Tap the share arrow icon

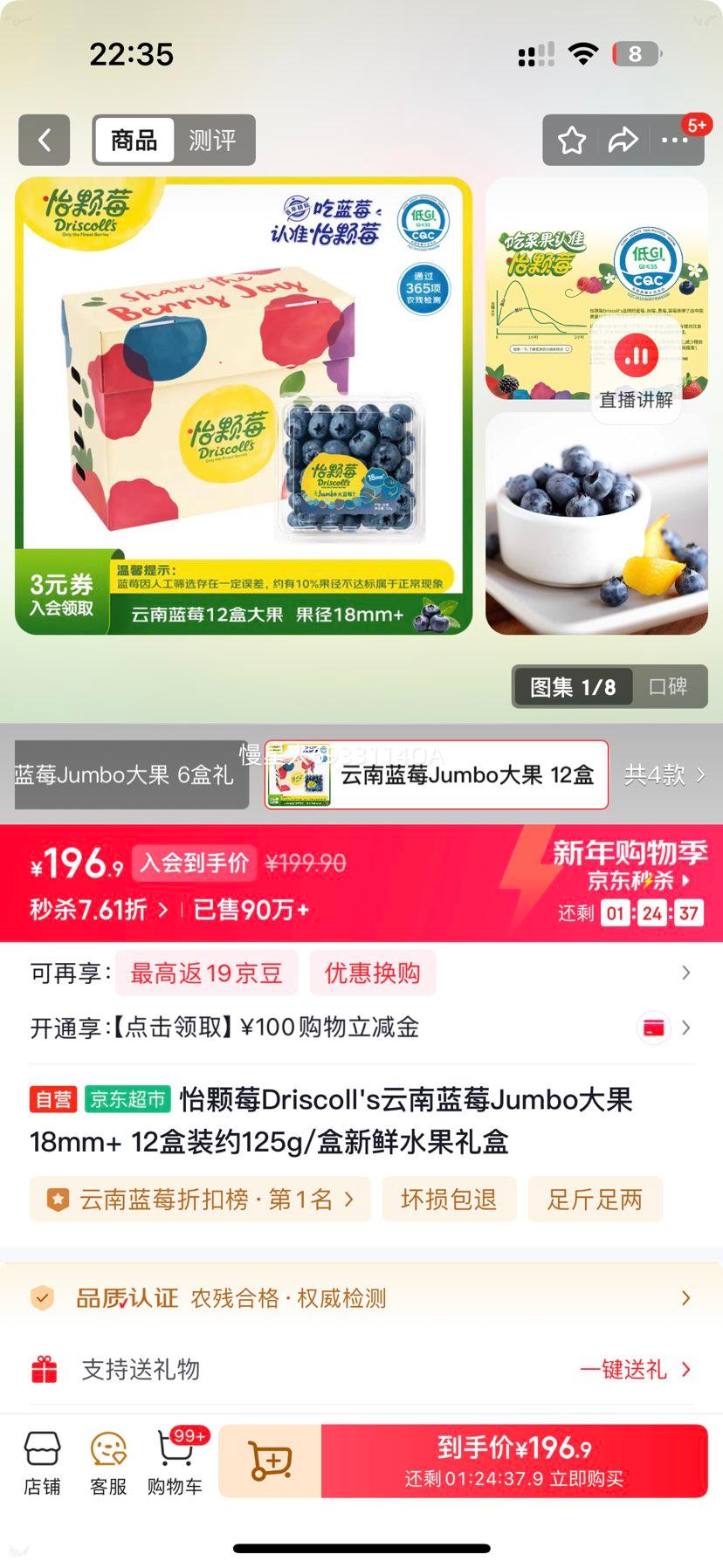click(x=623, y=140)
